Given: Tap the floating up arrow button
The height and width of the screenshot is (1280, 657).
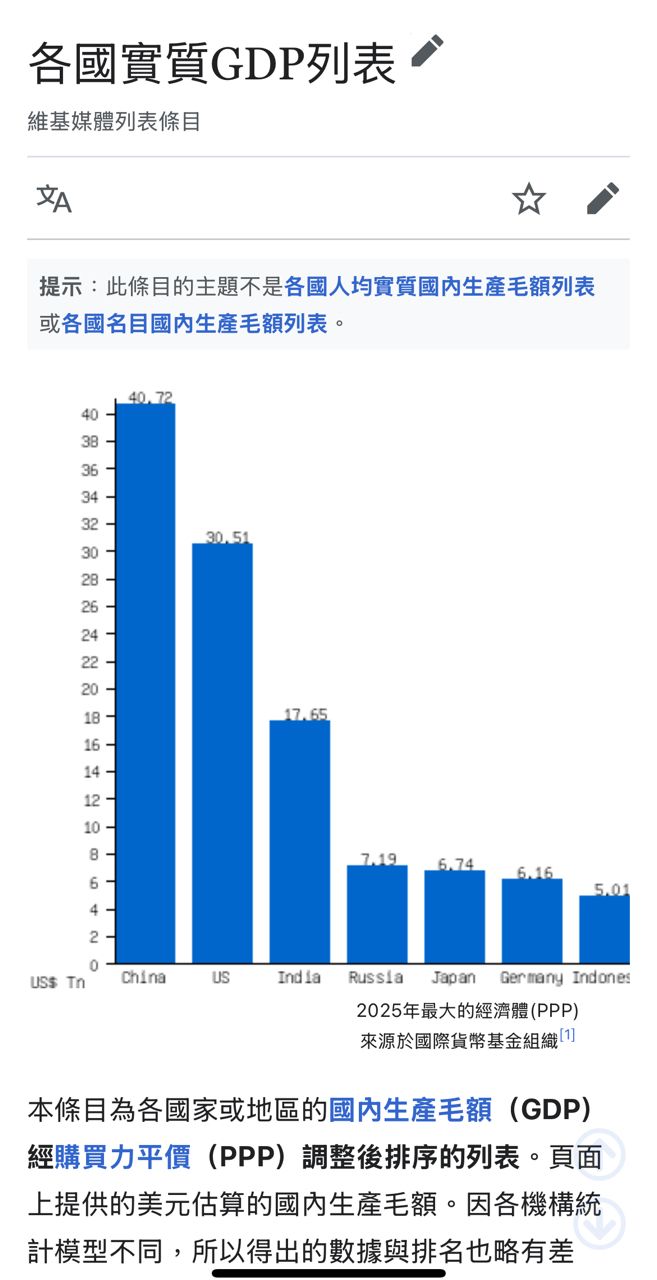Looking at the screenshot, I should pyautogui.click(x=599, y=1153).
